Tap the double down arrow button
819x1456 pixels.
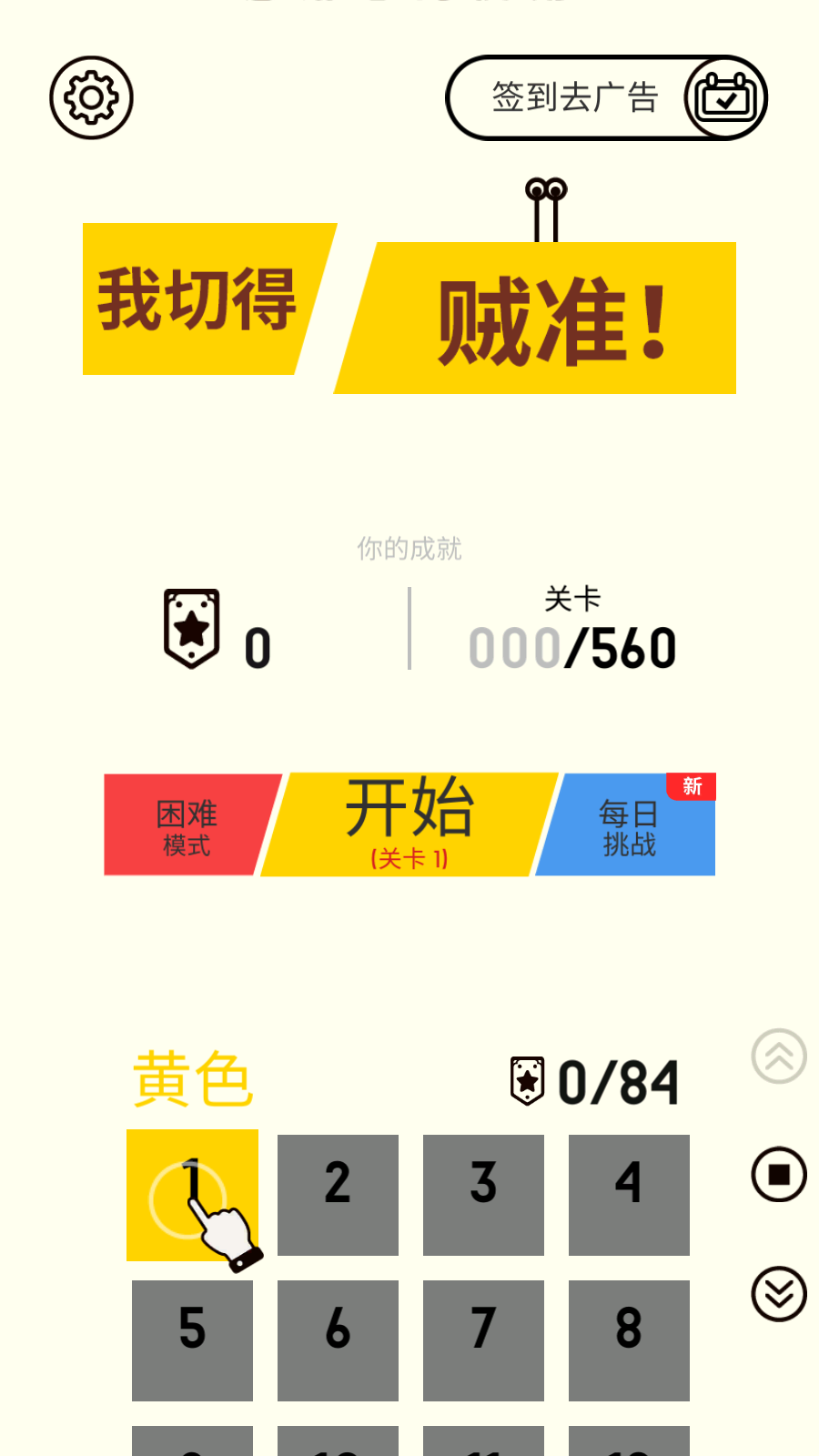tap(779, 1293)
